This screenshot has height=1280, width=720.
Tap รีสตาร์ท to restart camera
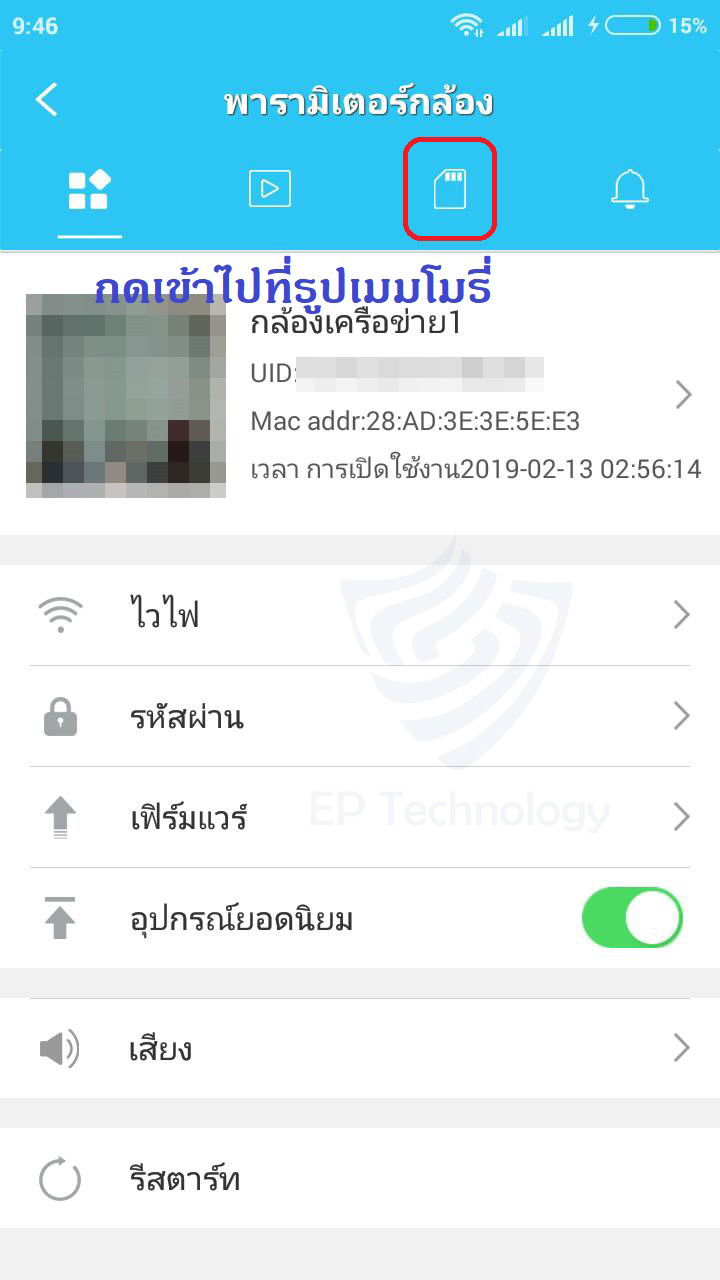point(360,1178)
